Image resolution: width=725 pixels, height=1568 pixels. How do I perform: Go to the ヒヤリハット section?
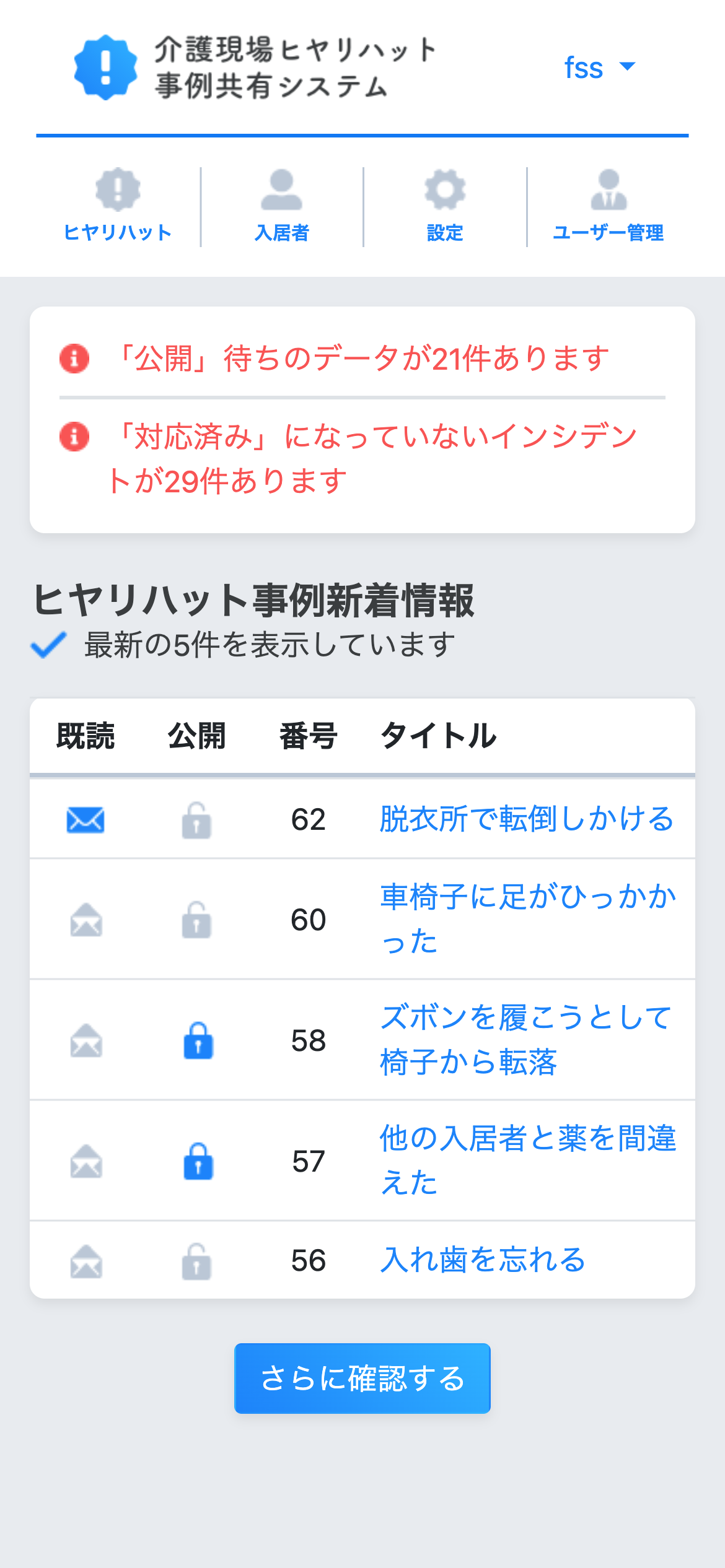coord(118,206)
